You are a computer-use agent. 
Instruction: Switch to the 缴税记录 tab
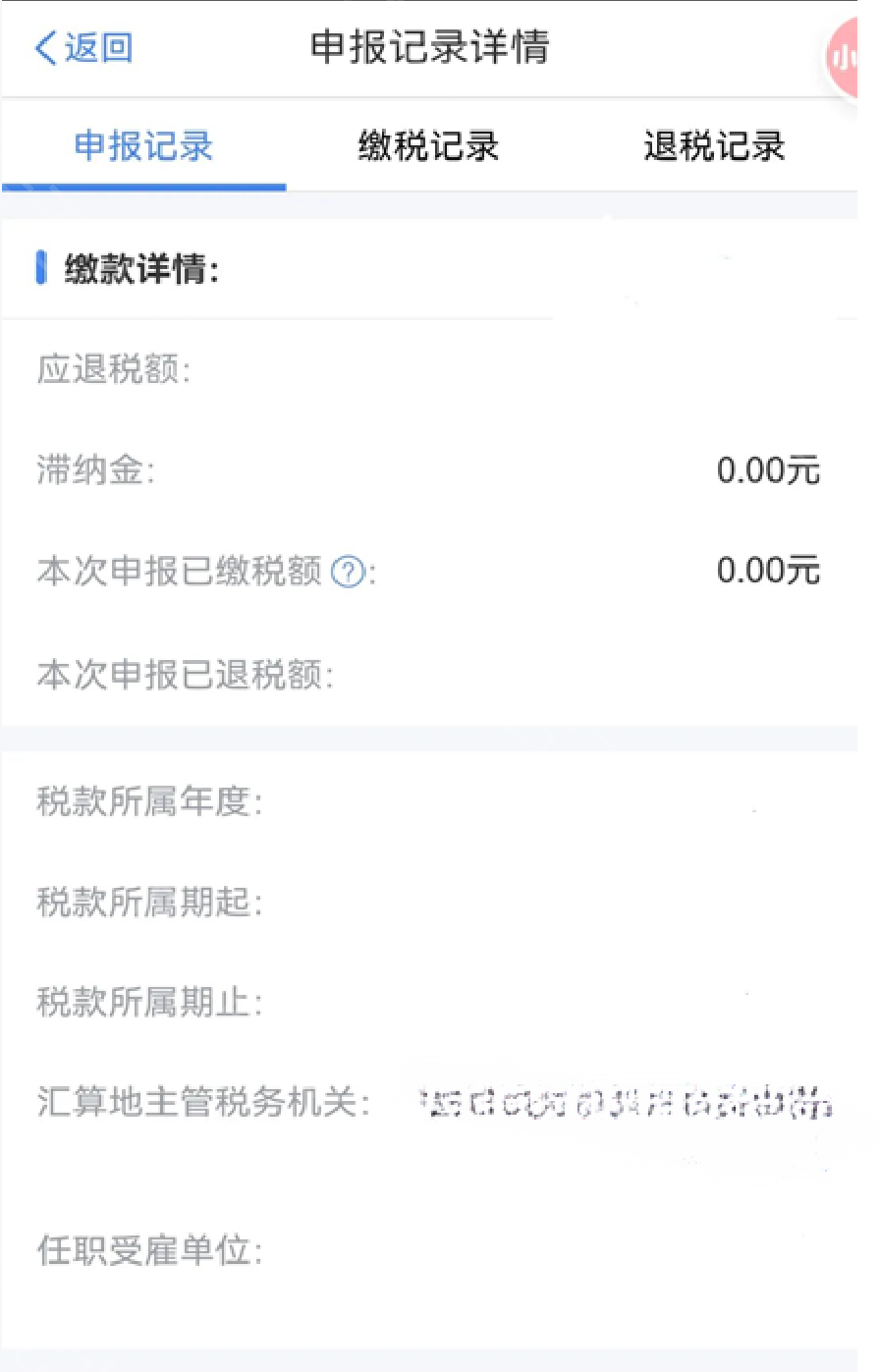(x=428, y=146)
